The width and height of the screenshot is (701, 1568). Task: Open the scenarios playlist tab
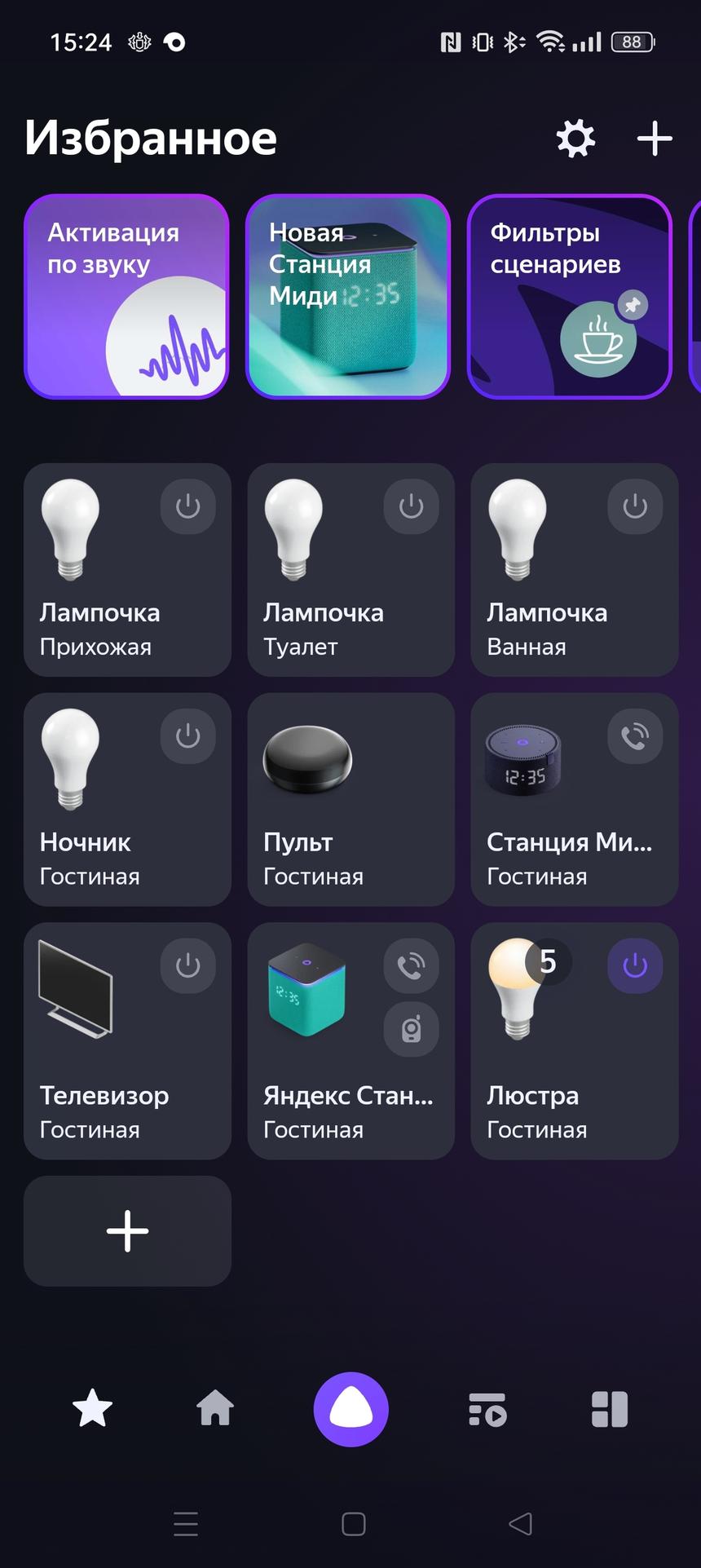[487, 1409]
